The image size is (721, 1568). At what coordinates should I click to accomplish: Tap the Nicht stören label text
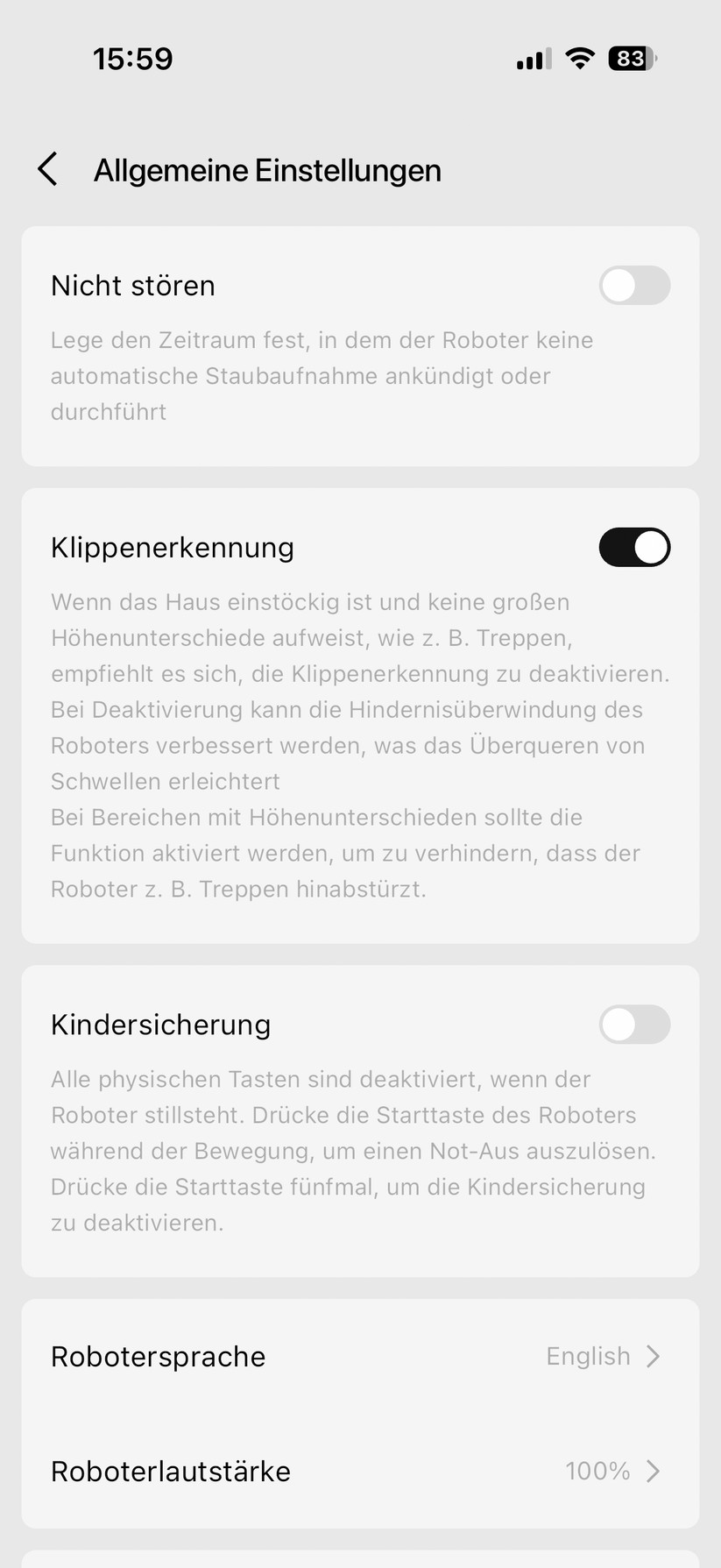pos(132,285)
